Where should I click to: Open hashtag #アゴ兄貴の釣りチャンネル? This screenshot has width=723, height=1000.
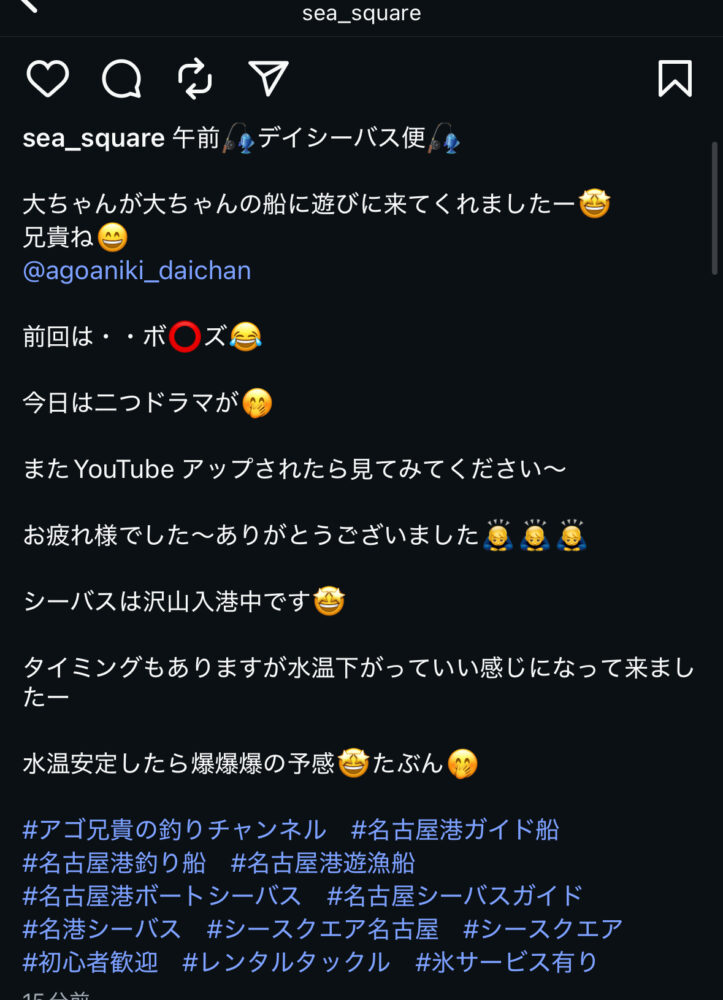pos(174,829)
